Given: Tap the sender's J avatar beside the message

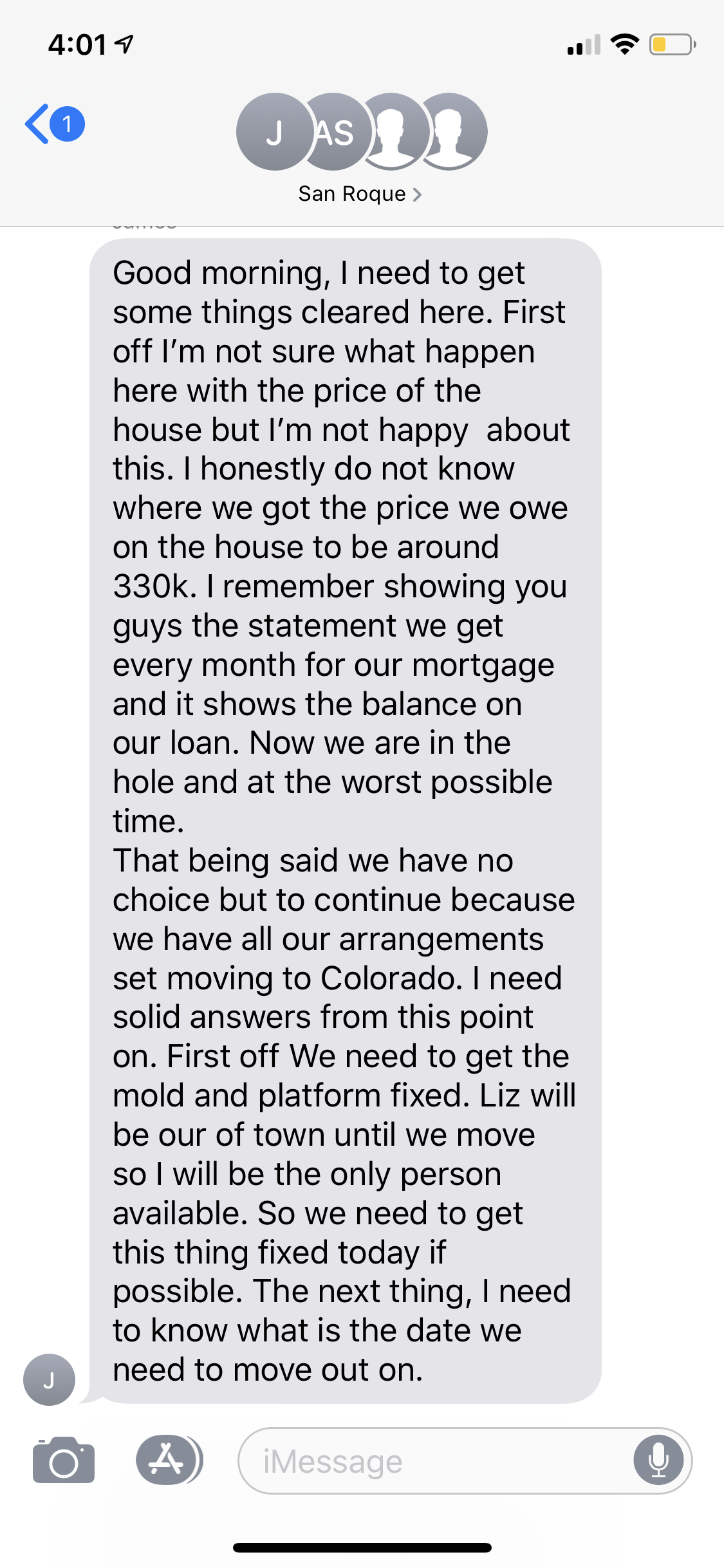Looking at the screenshot, I should (x=49, y=1379).
